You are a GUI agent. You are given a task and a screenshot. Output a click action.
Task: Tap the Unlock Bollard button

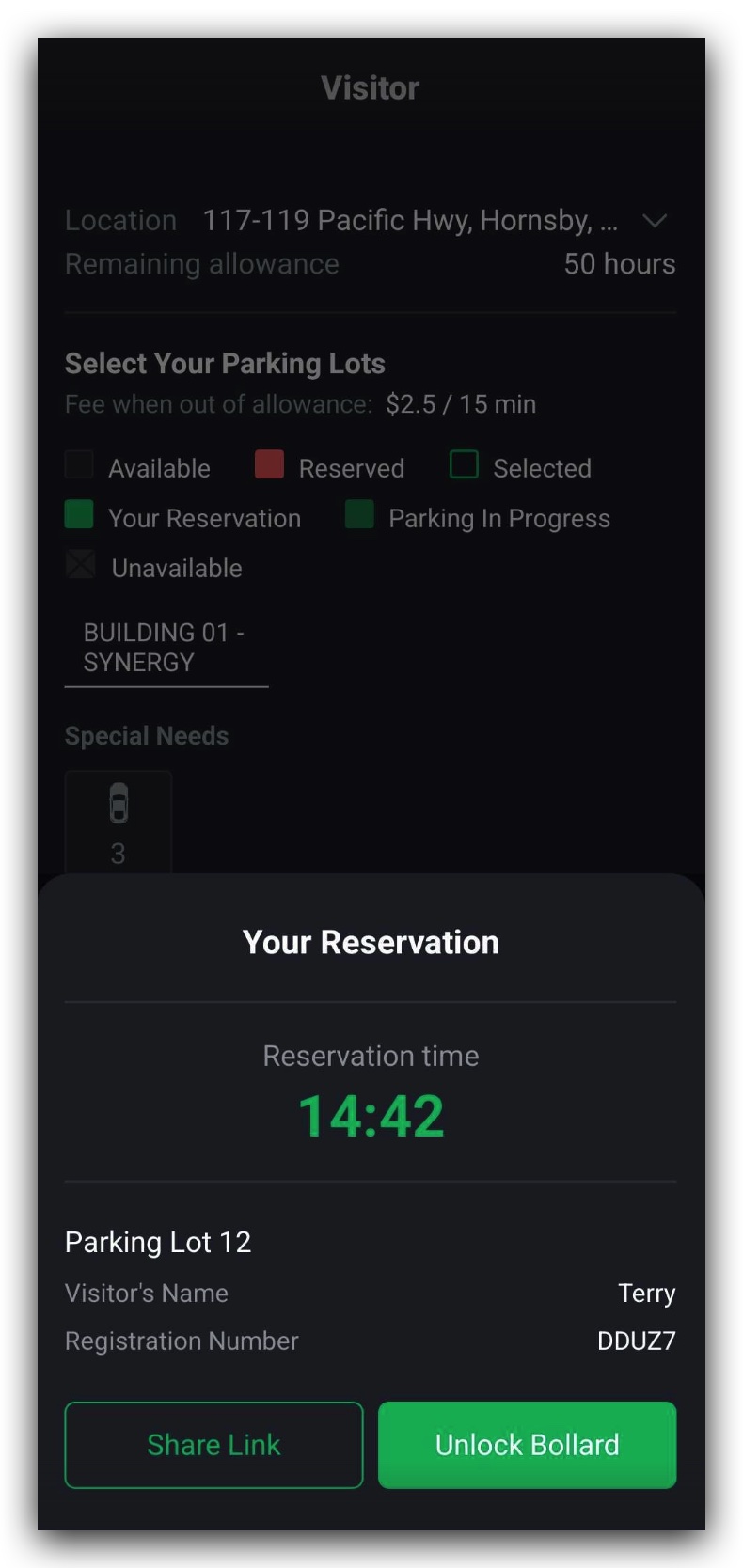526,1445
